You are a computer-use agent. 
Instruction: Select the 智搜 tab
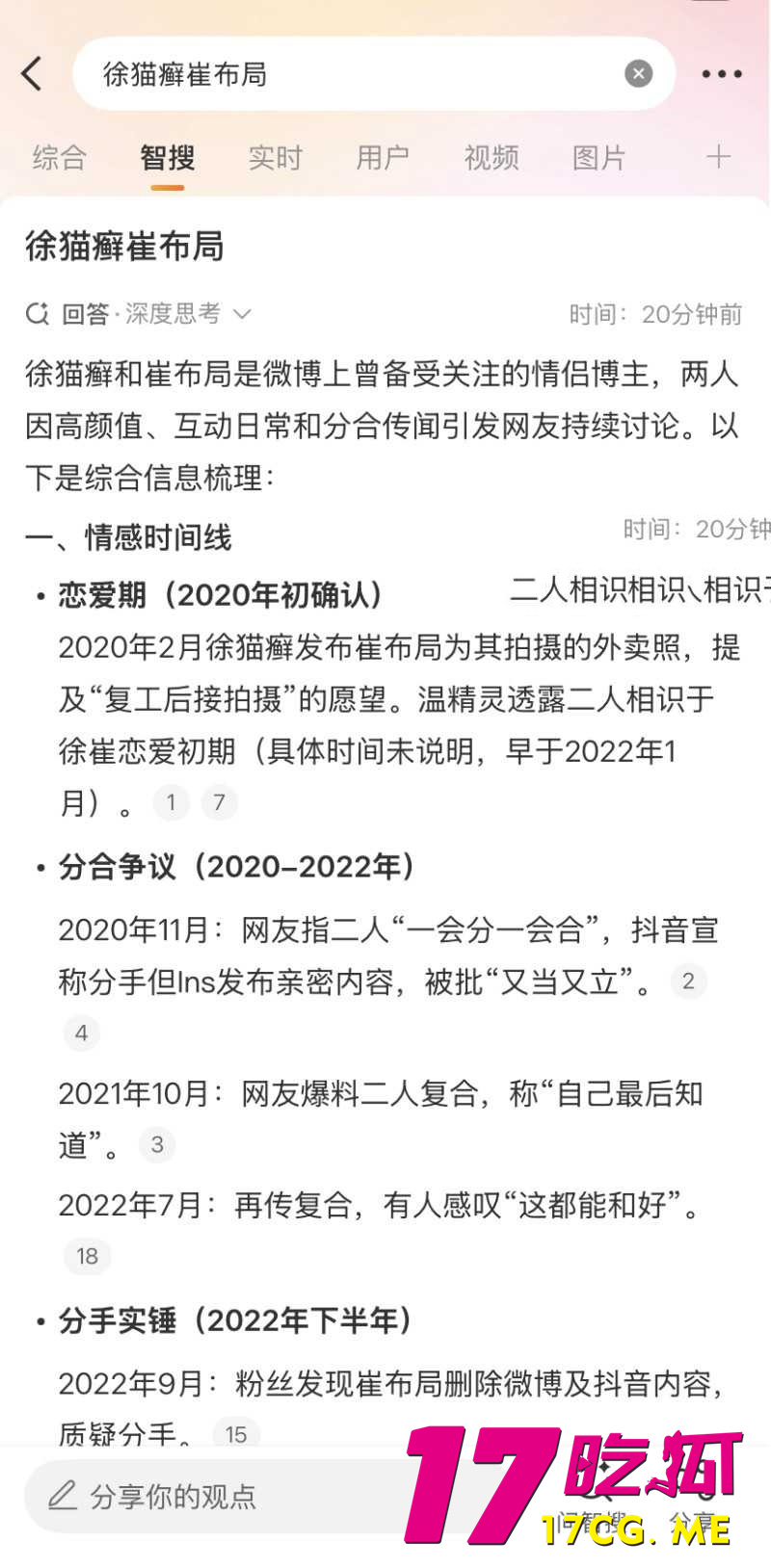tap(168, 157)
